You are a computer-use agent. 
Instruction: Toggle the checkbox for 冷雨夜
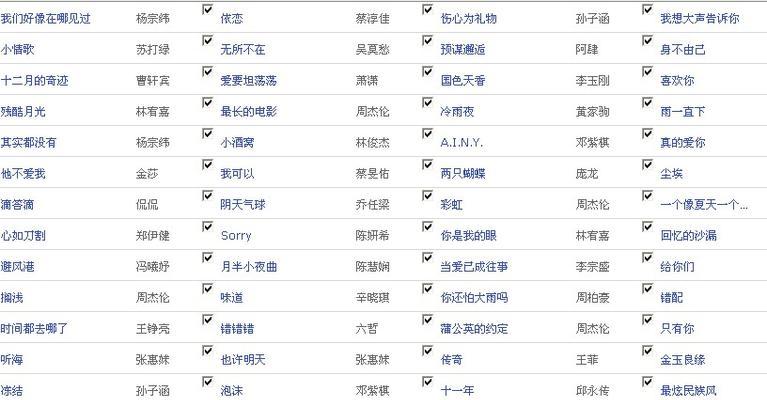tap(427, 102)
